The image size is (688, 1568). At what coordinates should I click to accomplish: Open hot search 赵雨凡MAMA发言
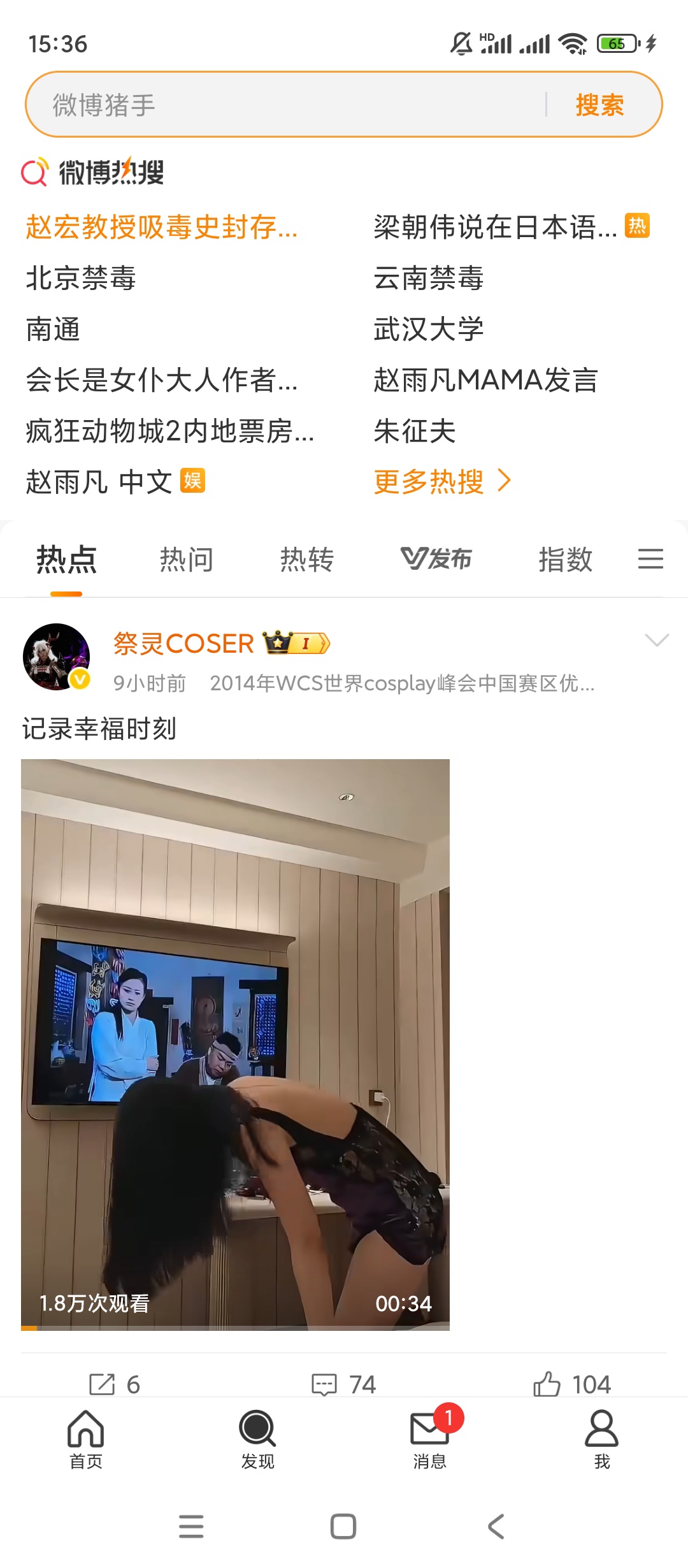tap(485, 381)
